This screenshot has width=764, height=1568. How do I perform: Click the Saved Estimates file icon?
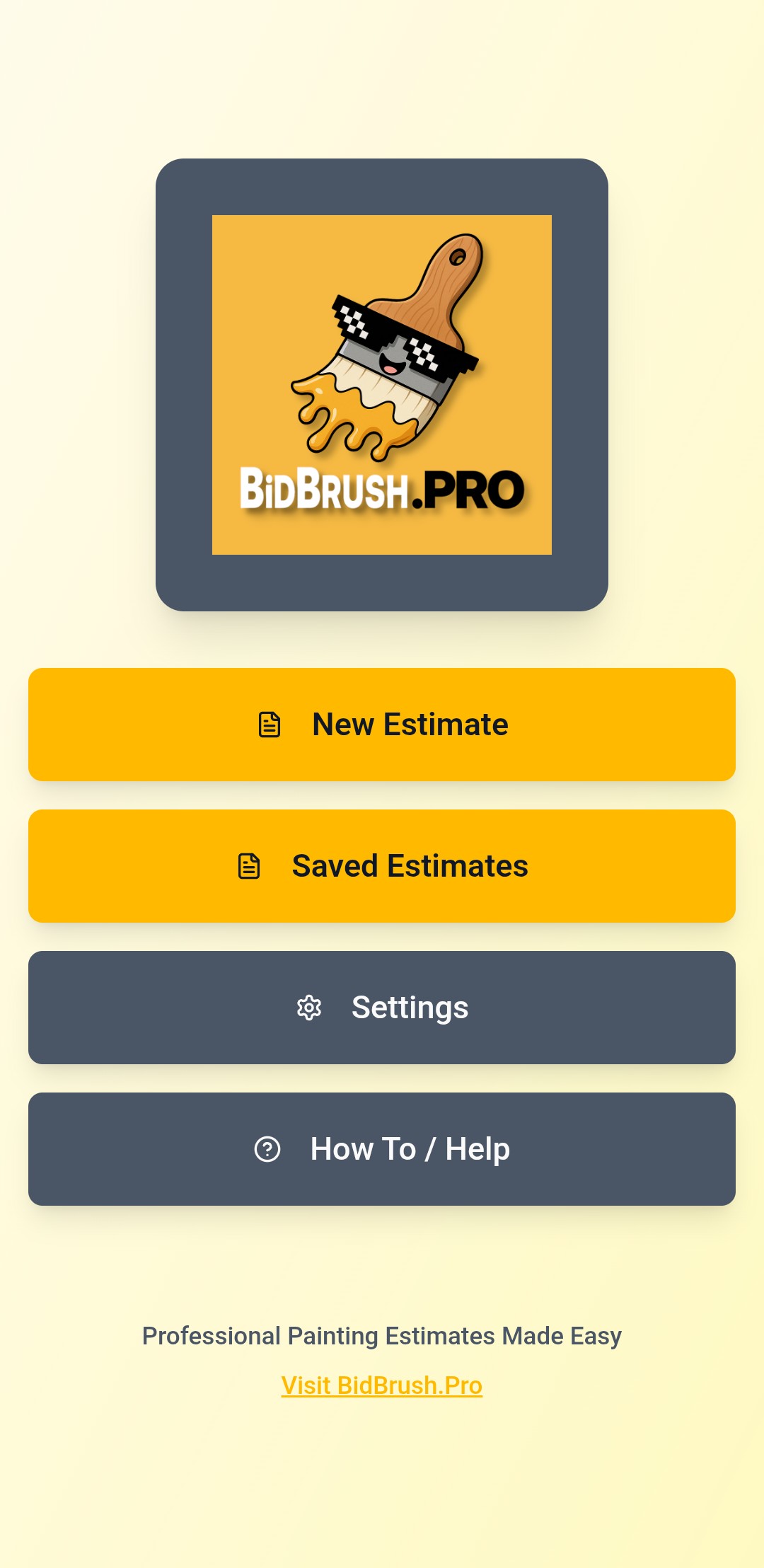pos(248,865)
